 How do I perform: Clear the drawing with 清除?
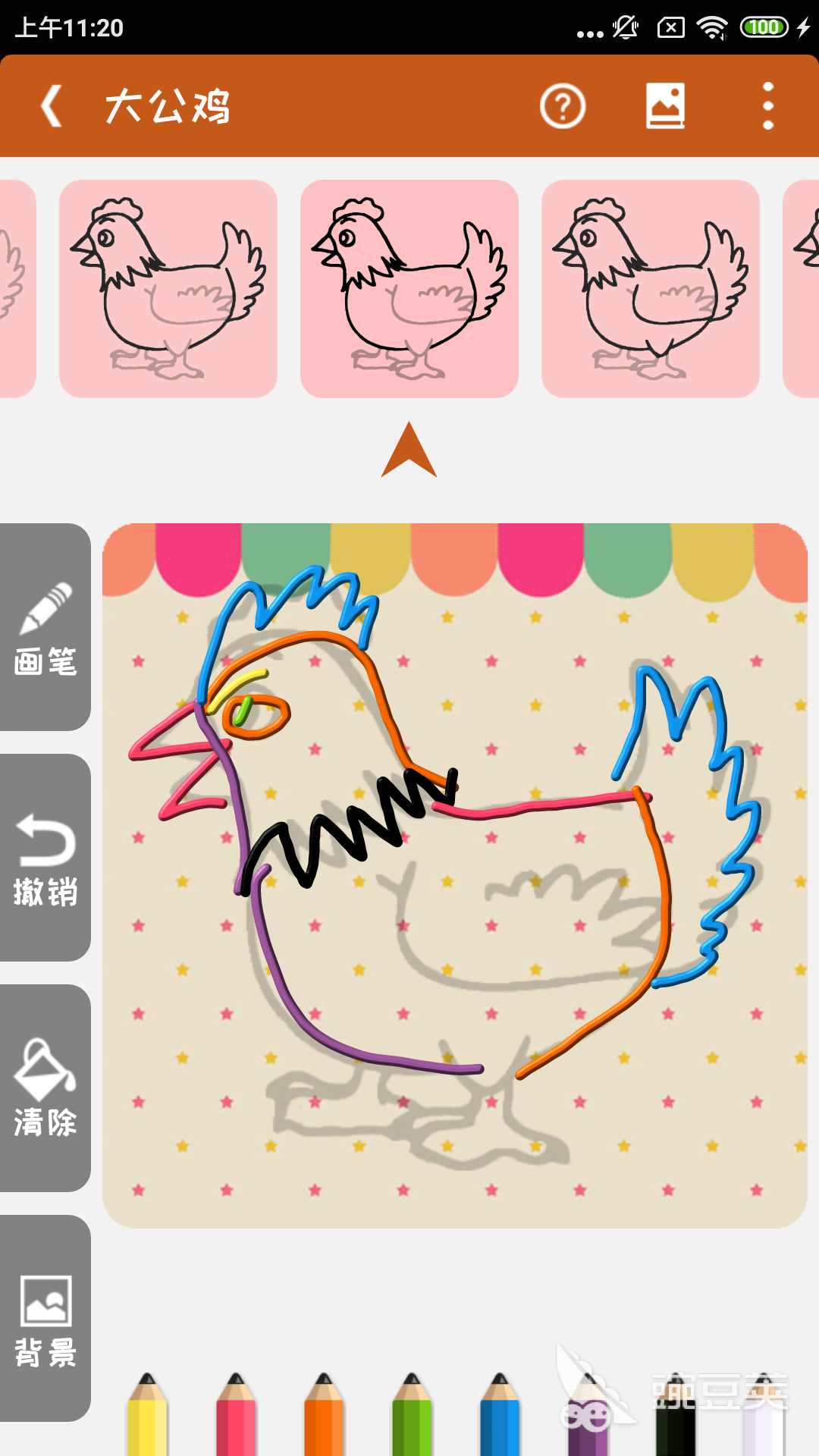point(45,1088)
